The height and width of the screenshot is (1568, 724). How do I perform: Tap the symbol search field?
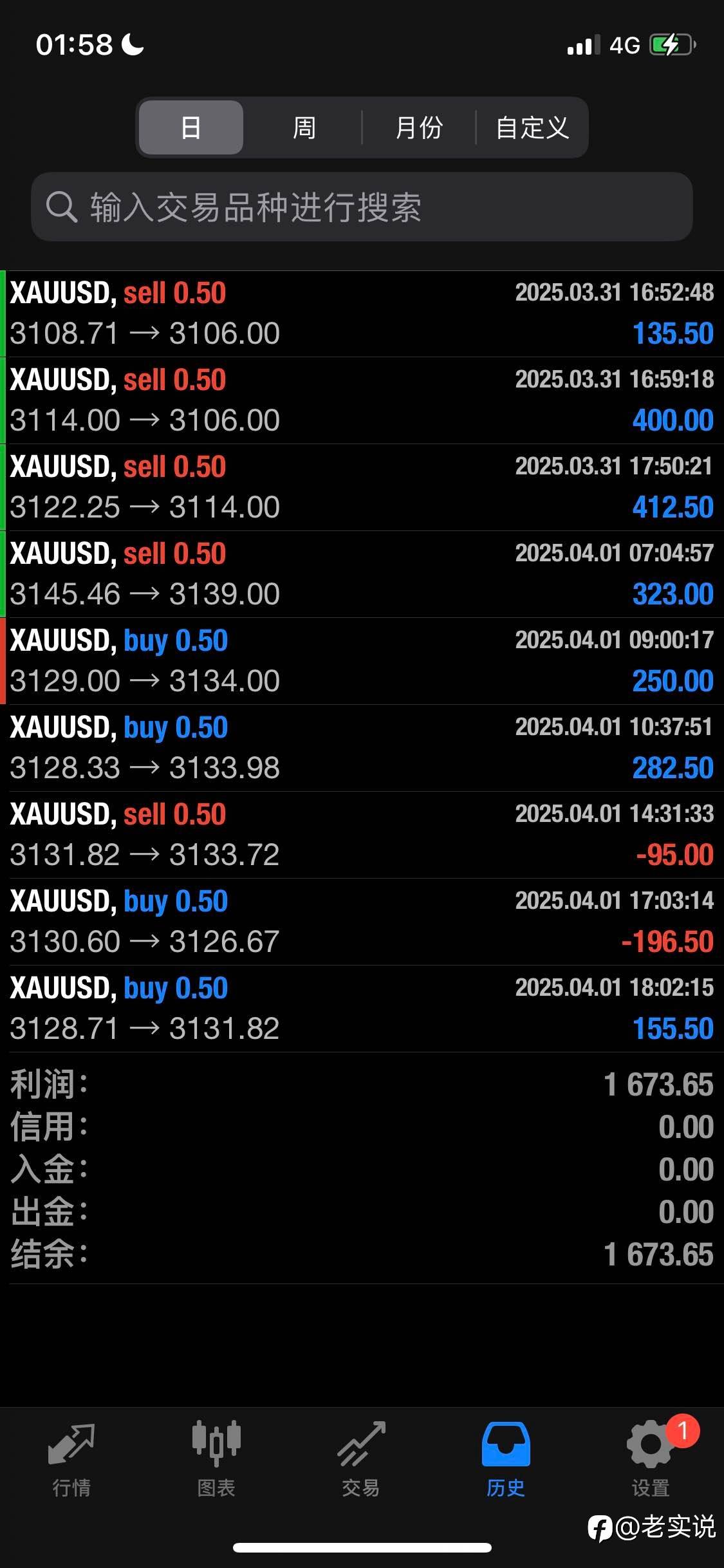point(362,207)
